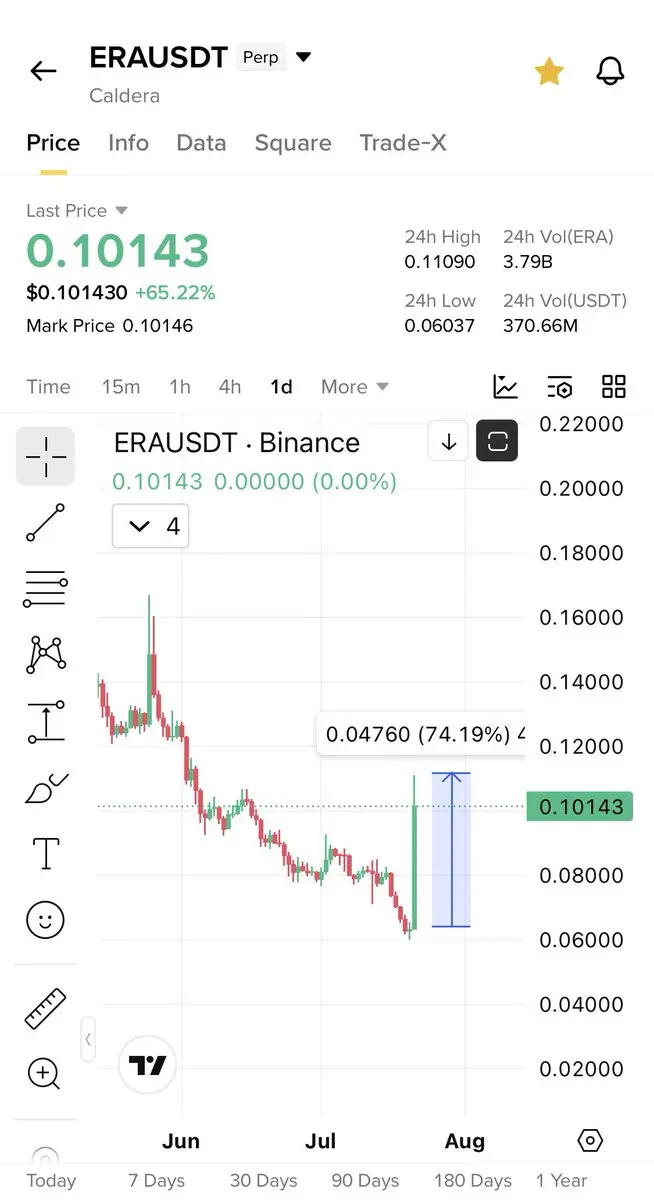Open the chart settings hexagon icon
654x1200 pixels.
591,1141
